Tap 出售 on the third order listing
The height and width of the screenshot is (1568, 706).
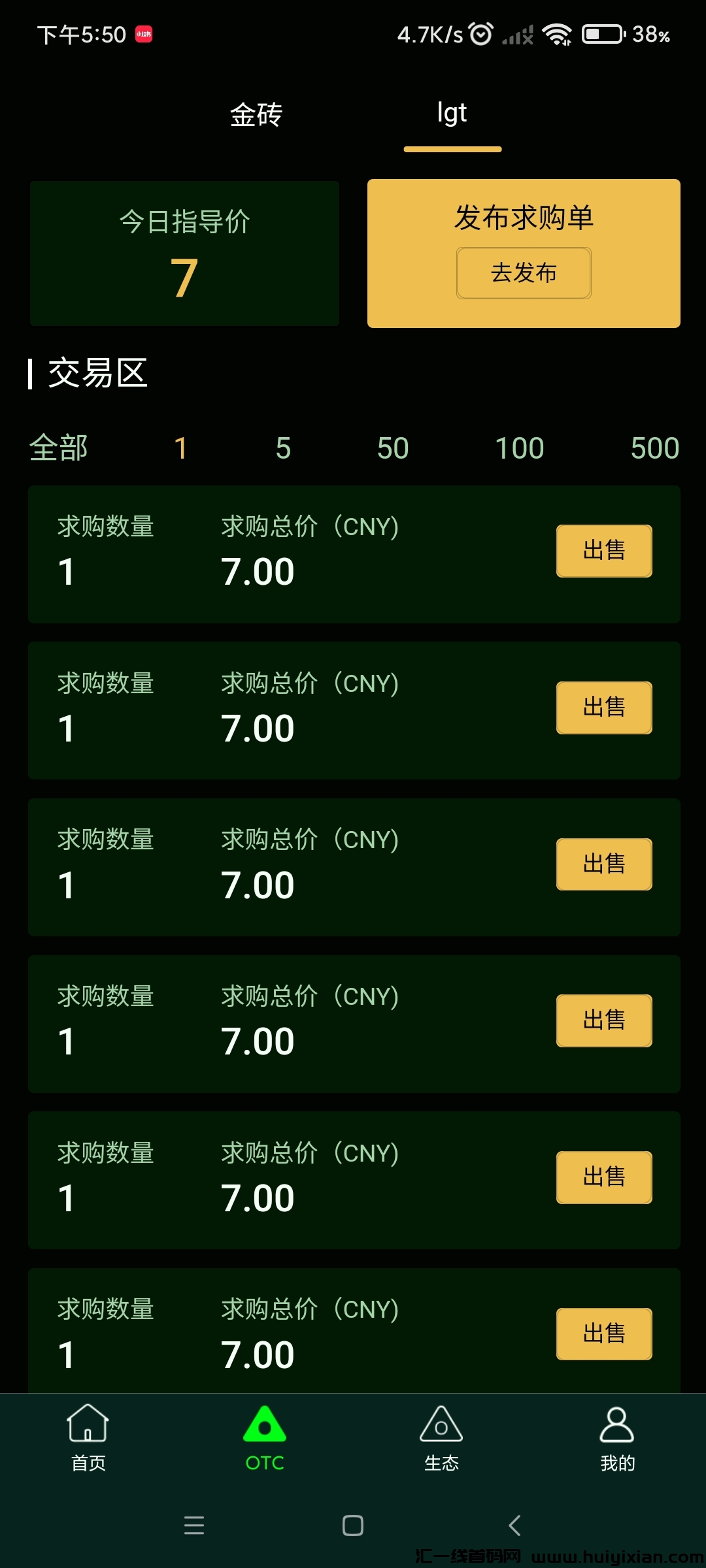603,864
